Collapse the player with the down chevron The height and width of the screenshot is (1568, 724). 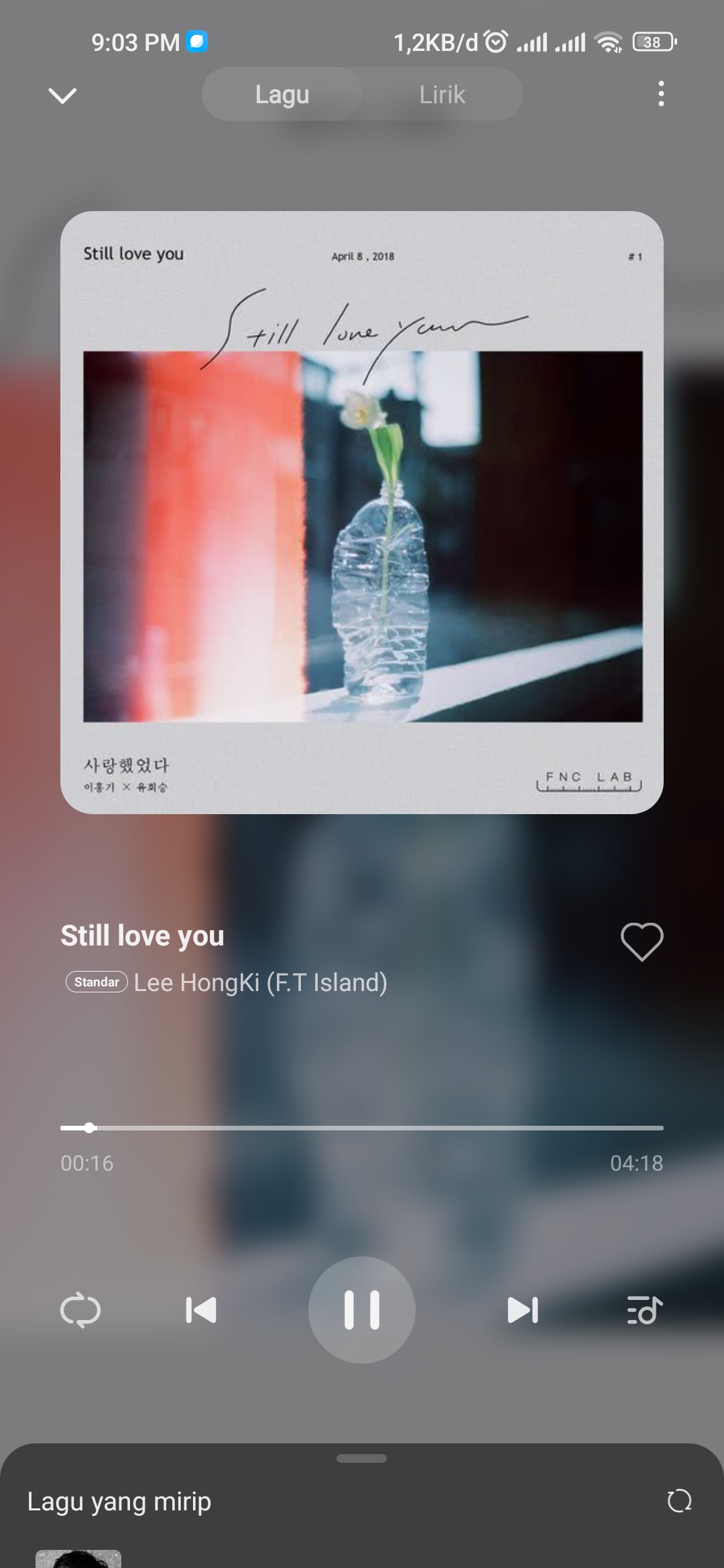pos(62,95)
